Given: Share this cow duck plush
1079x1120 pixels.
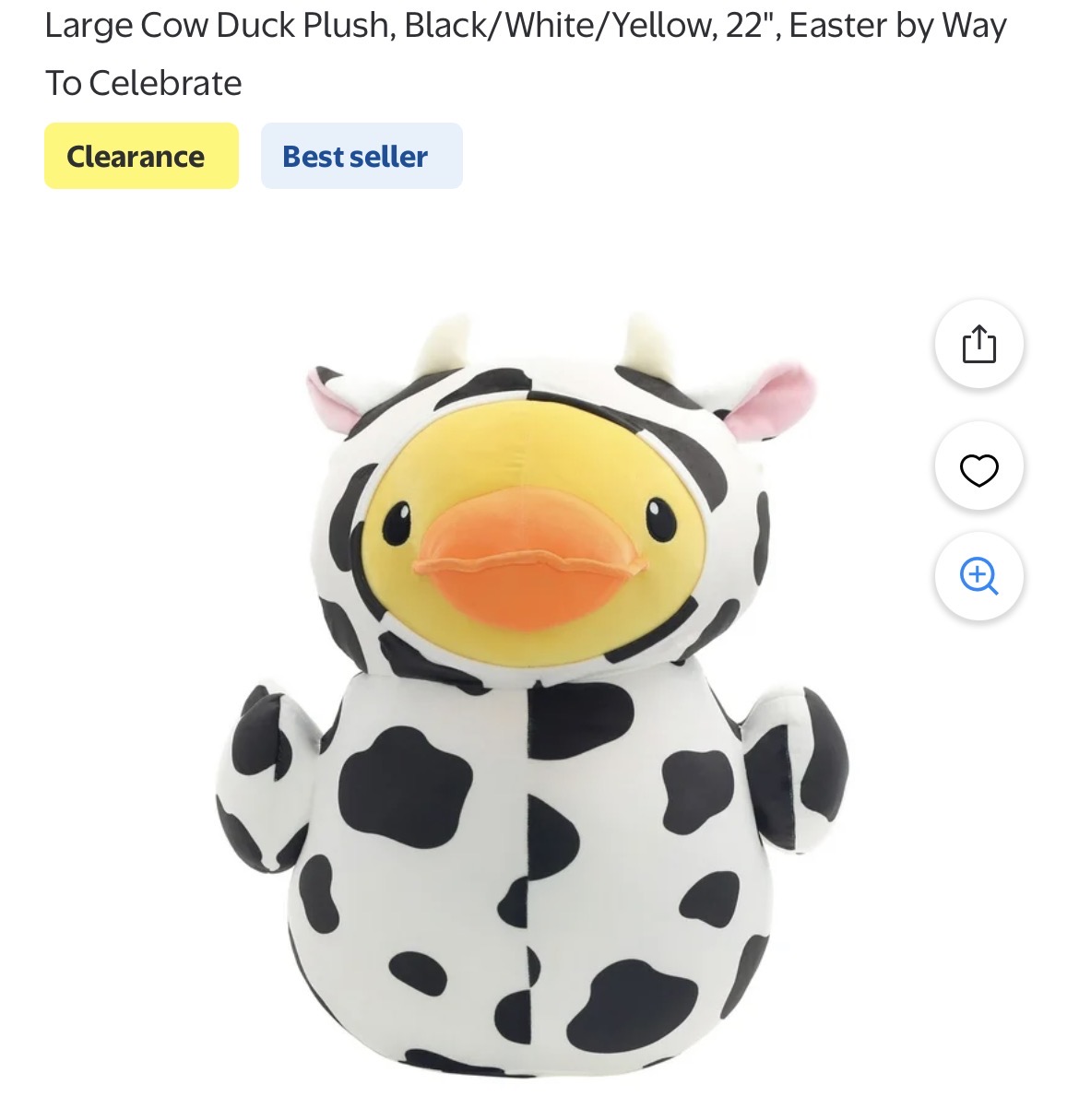Looking at the screenshot, I should click(x=978, y=344).
